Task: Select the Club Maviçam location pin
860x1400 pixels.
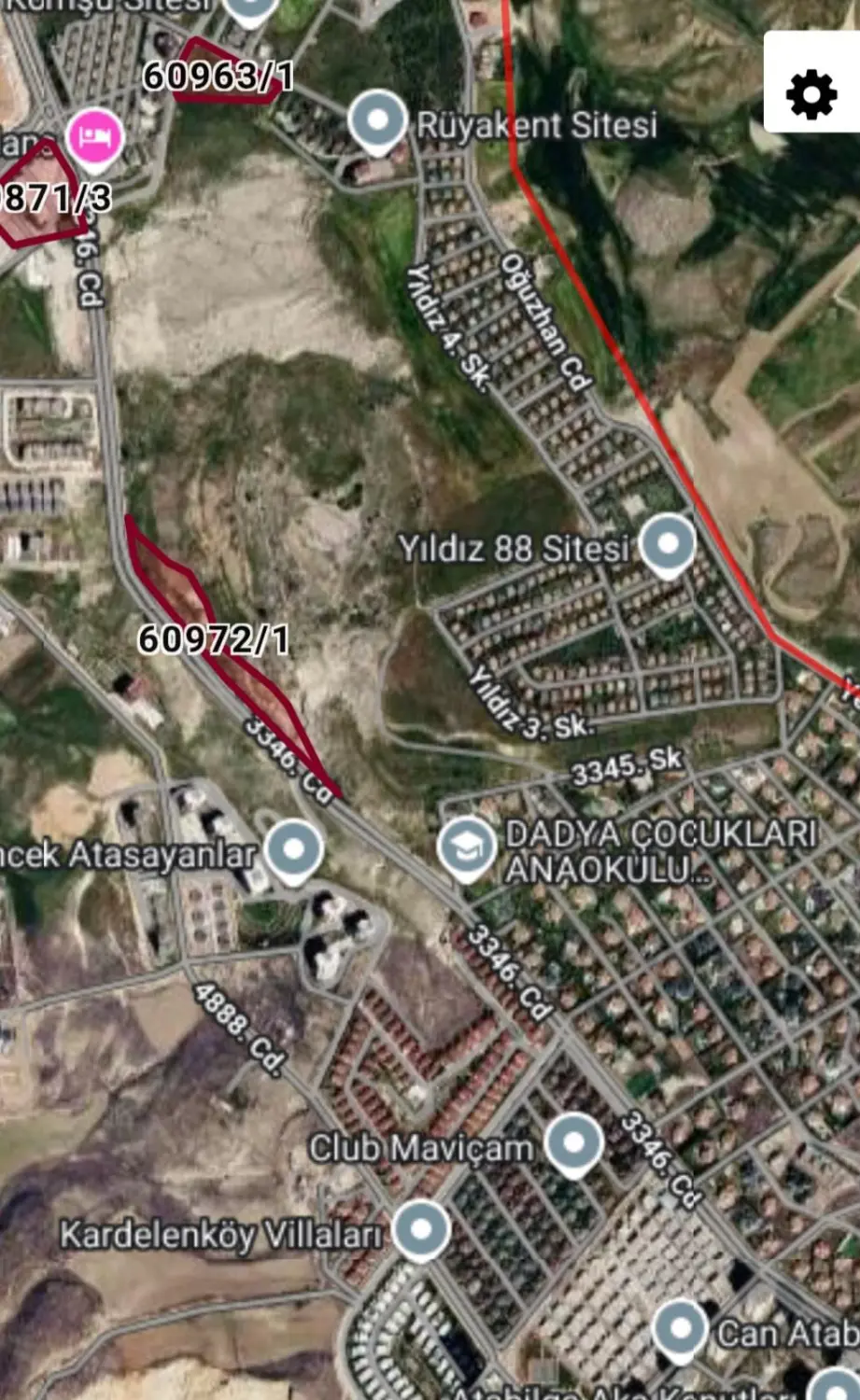Action: tap(574, 1146)
